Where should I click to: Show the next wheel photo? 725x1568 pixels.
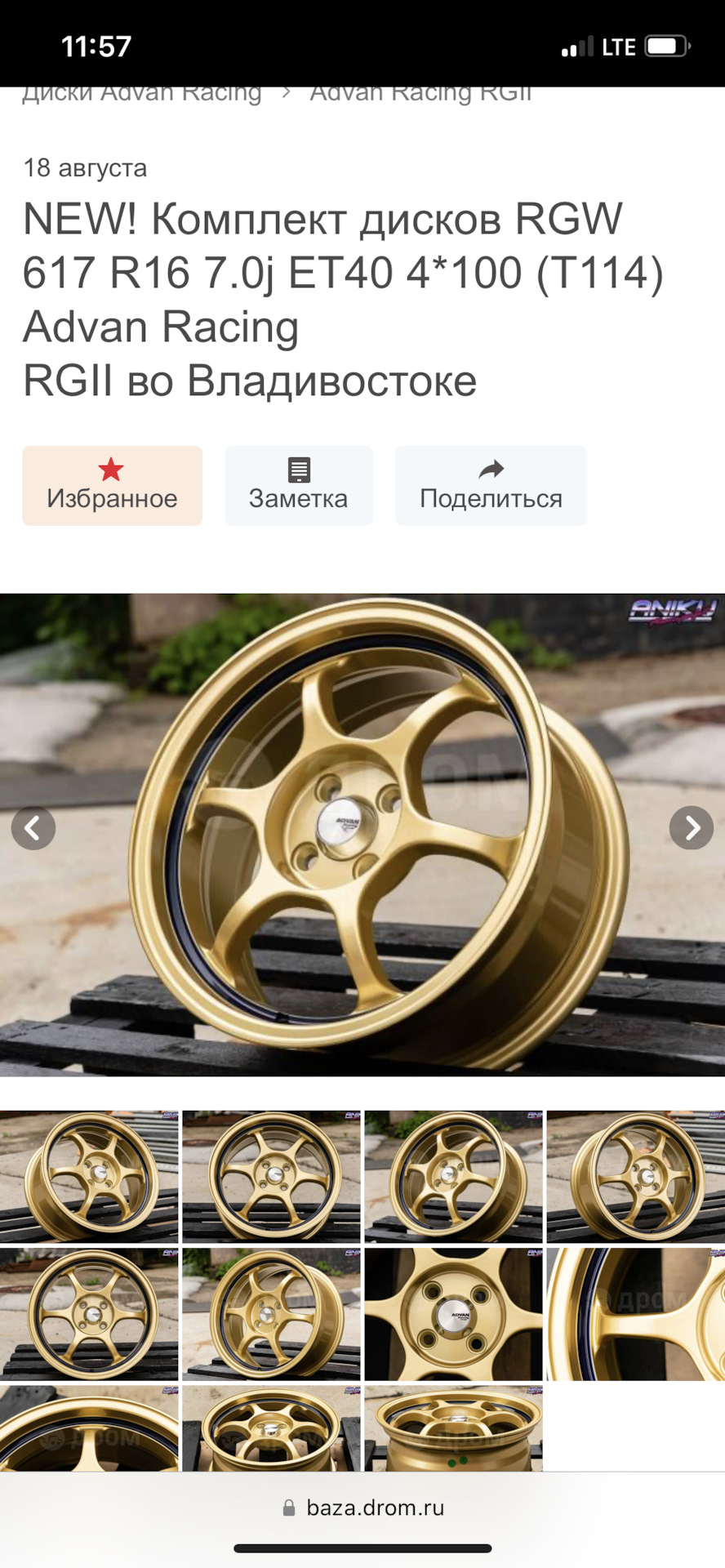coord(692,828)
